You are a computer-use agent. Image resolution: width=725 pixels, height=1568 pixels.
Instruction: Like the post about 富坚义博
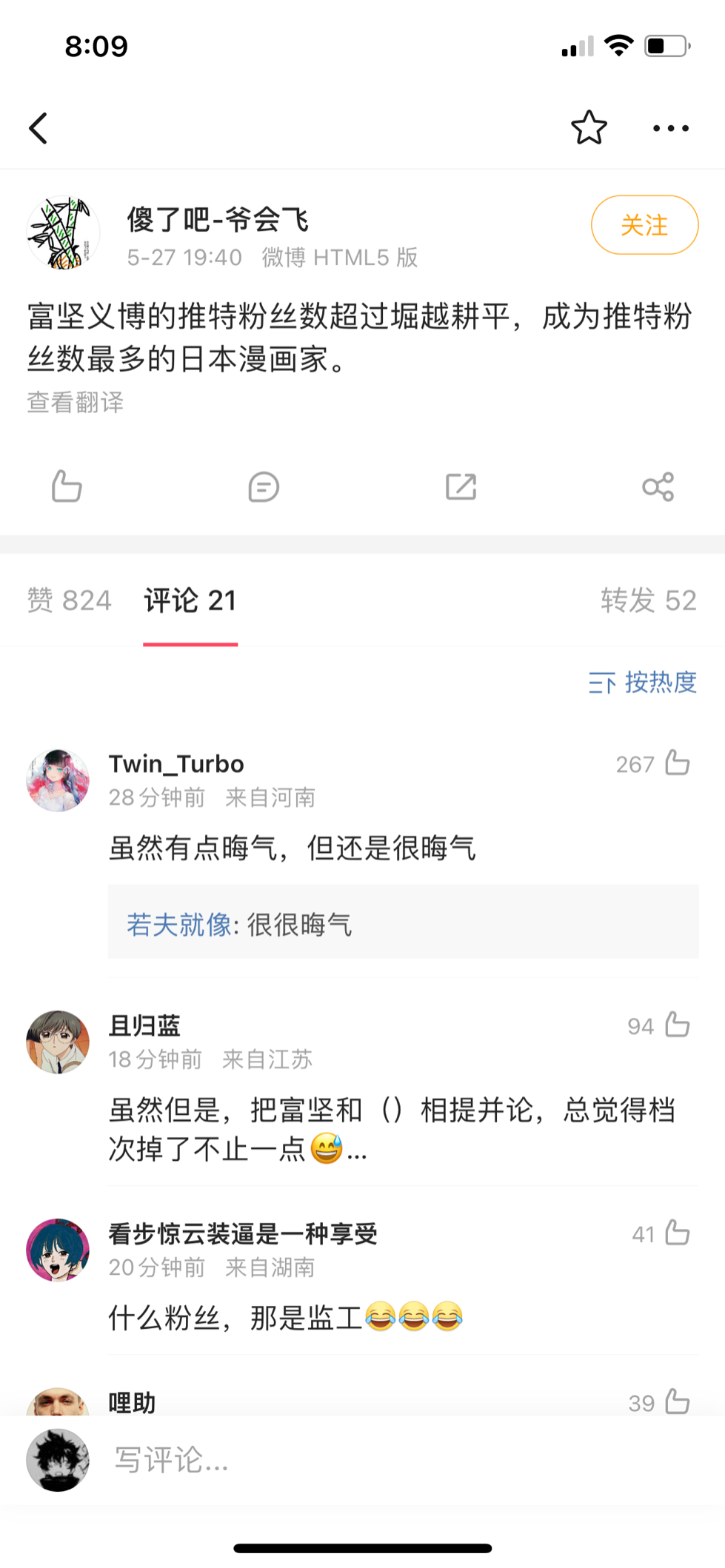pos(67,486)
